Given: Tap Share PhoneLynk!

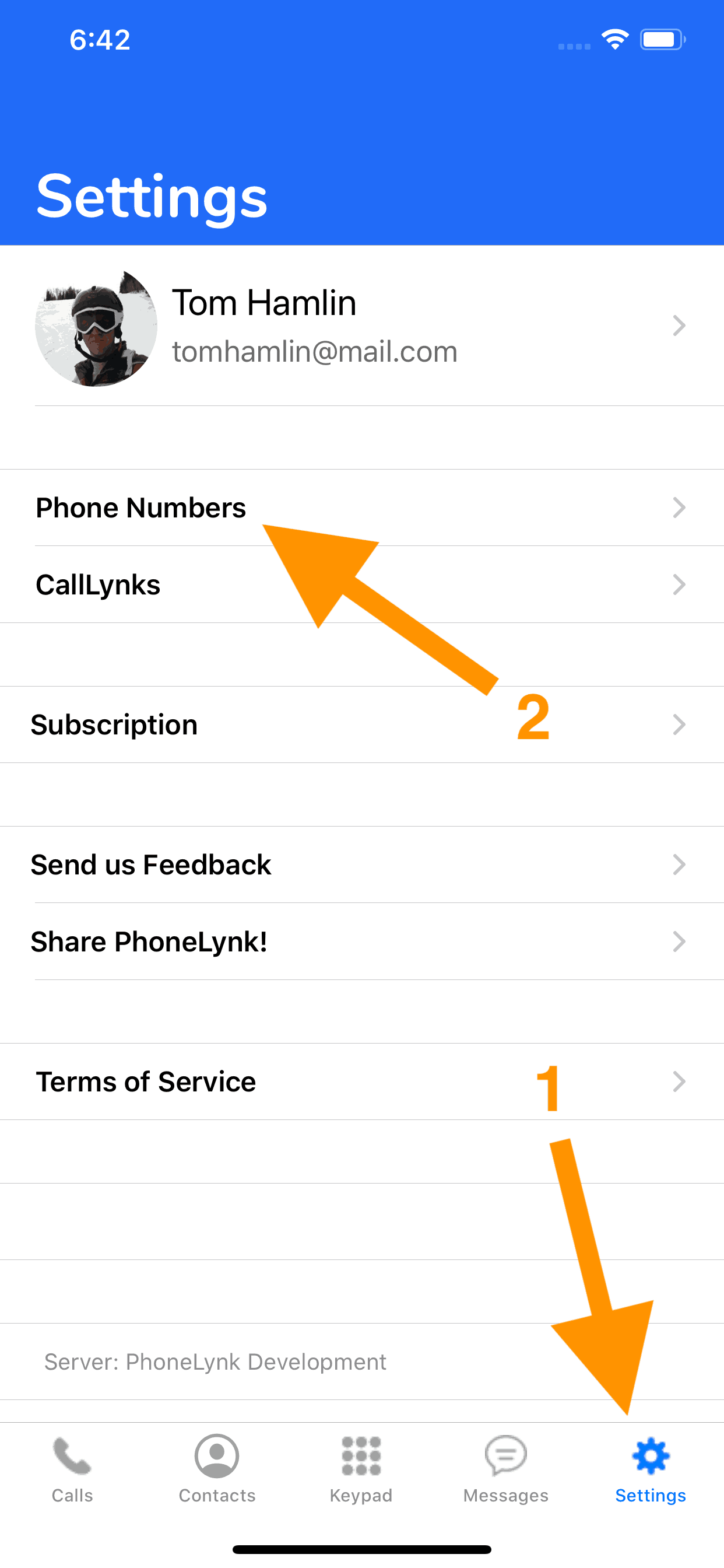Looking at the screenshot, I should click(x=362, y=942).
